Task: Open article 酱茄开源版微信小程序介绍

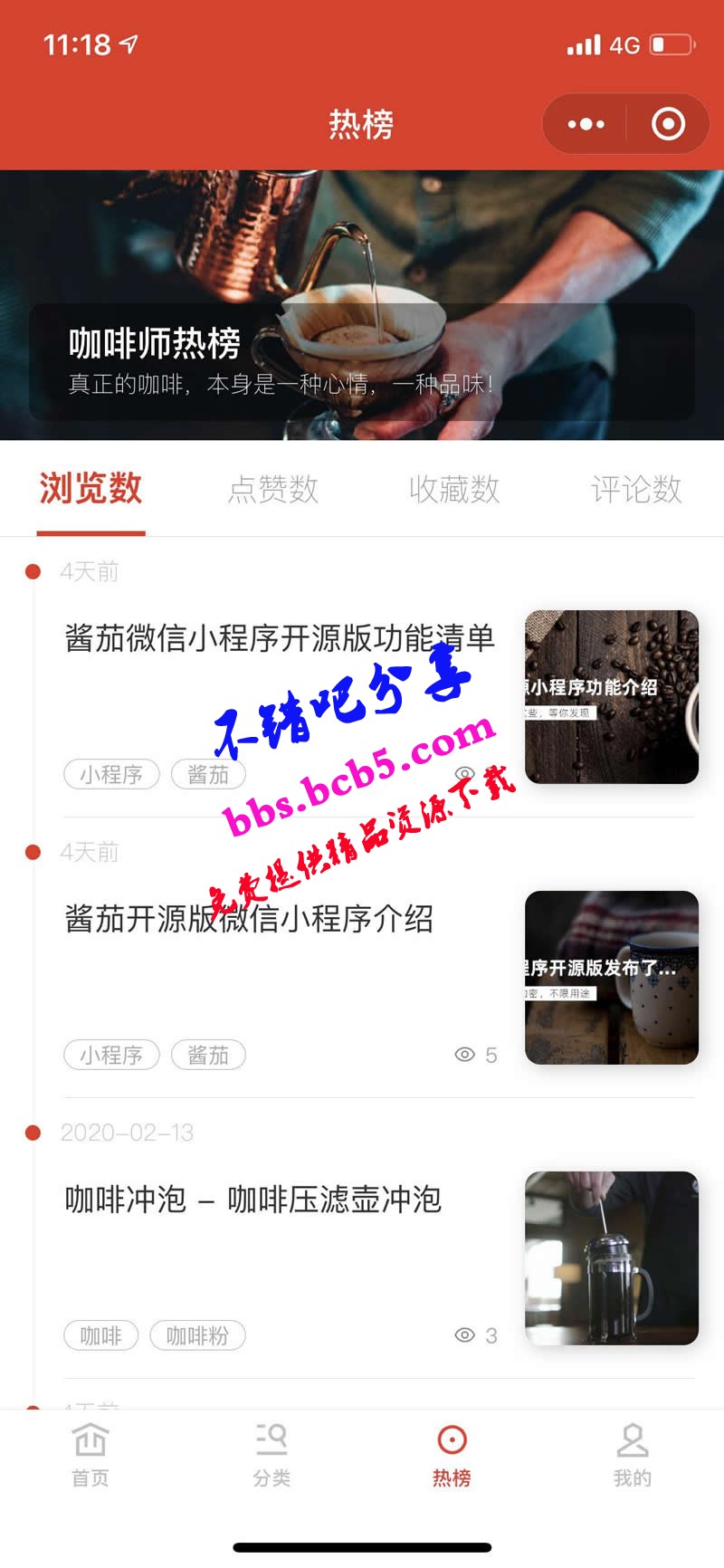Action: [249, 920]
